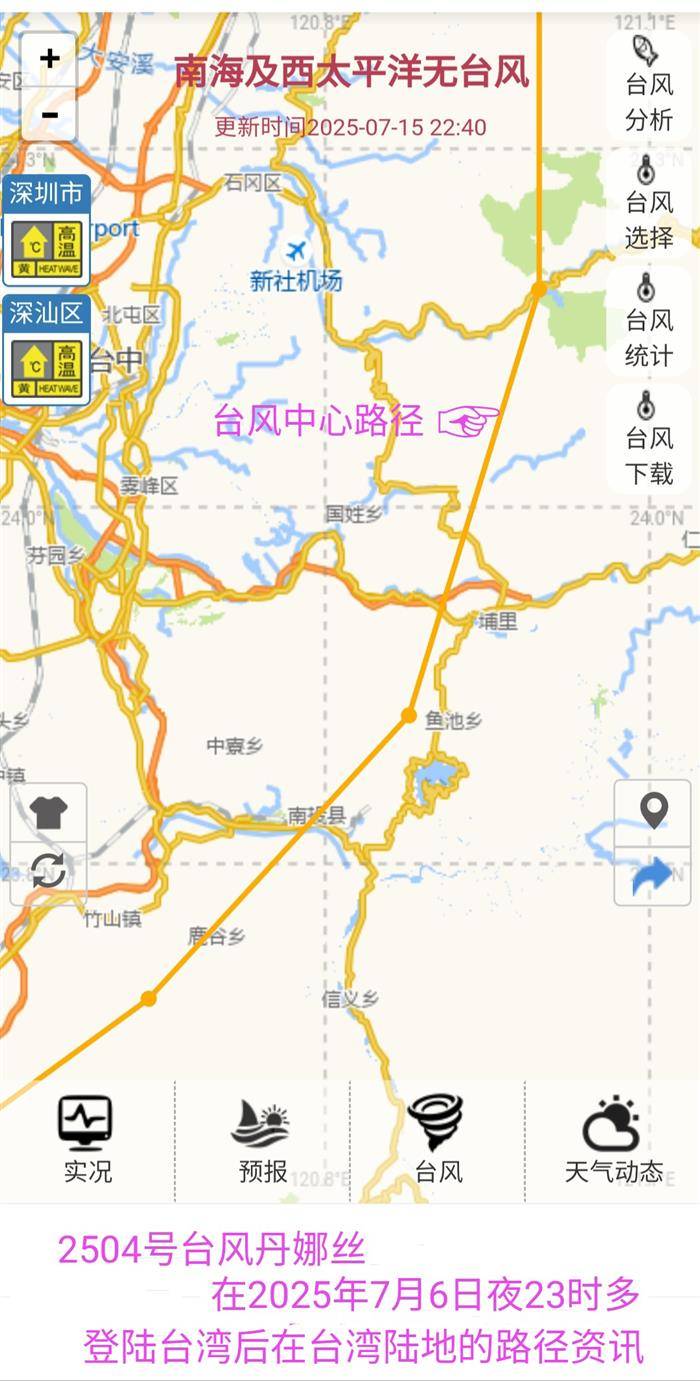Viewport: 700px width, 1381px height.
Task: Open 台风分析 typhoon analysis
Action: click(x=648, y=84)
